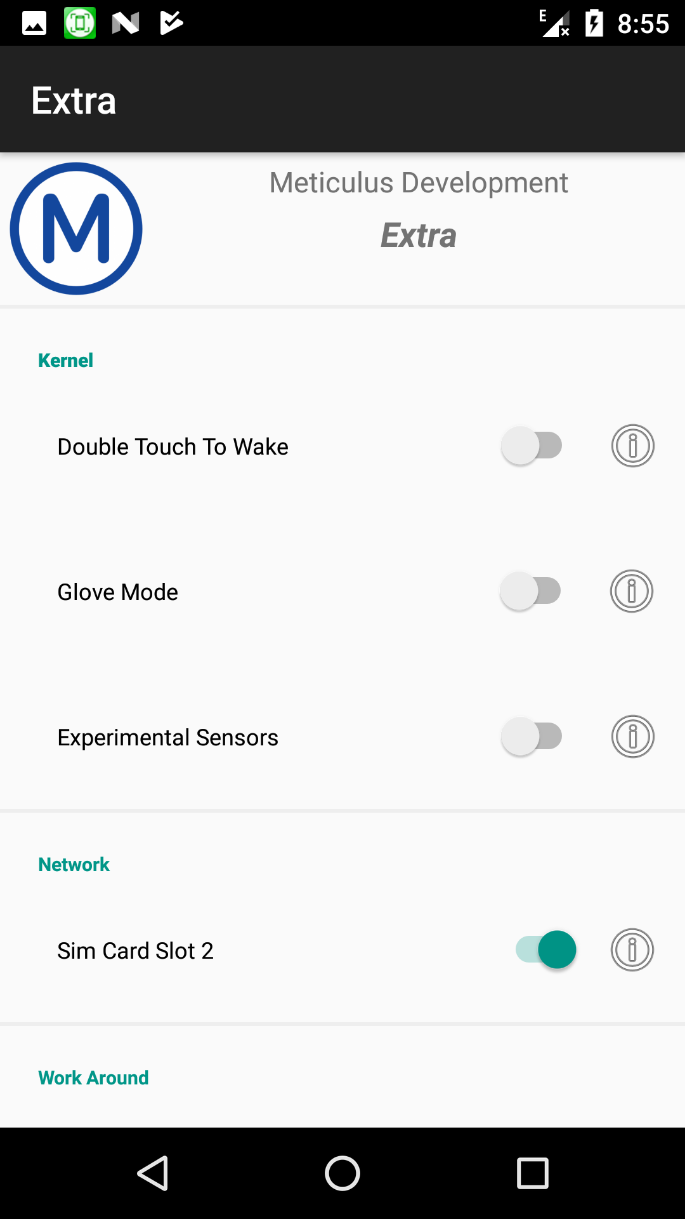Toggle Experimental Sensors on

click(x=531, y=738)
